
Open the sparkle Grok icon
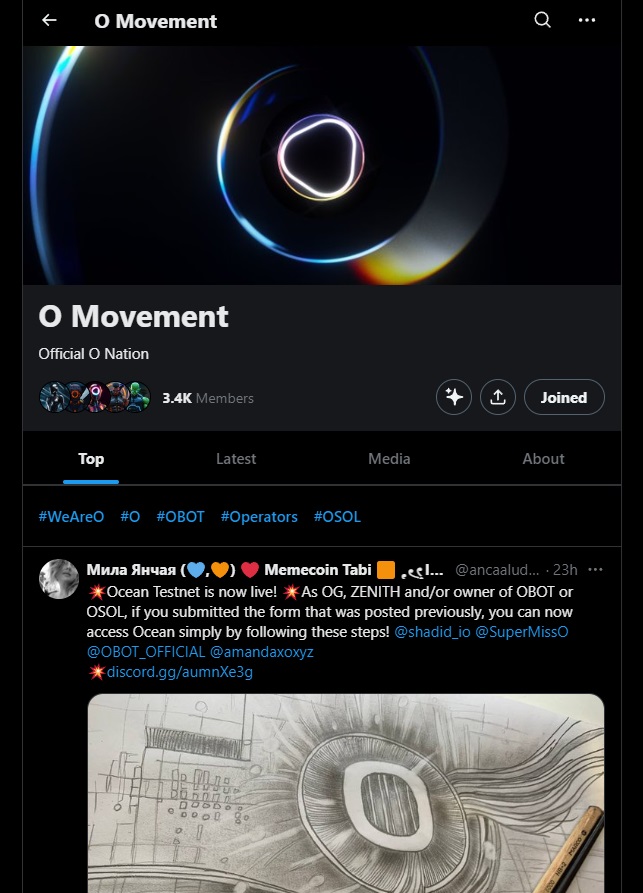(453, 397)
